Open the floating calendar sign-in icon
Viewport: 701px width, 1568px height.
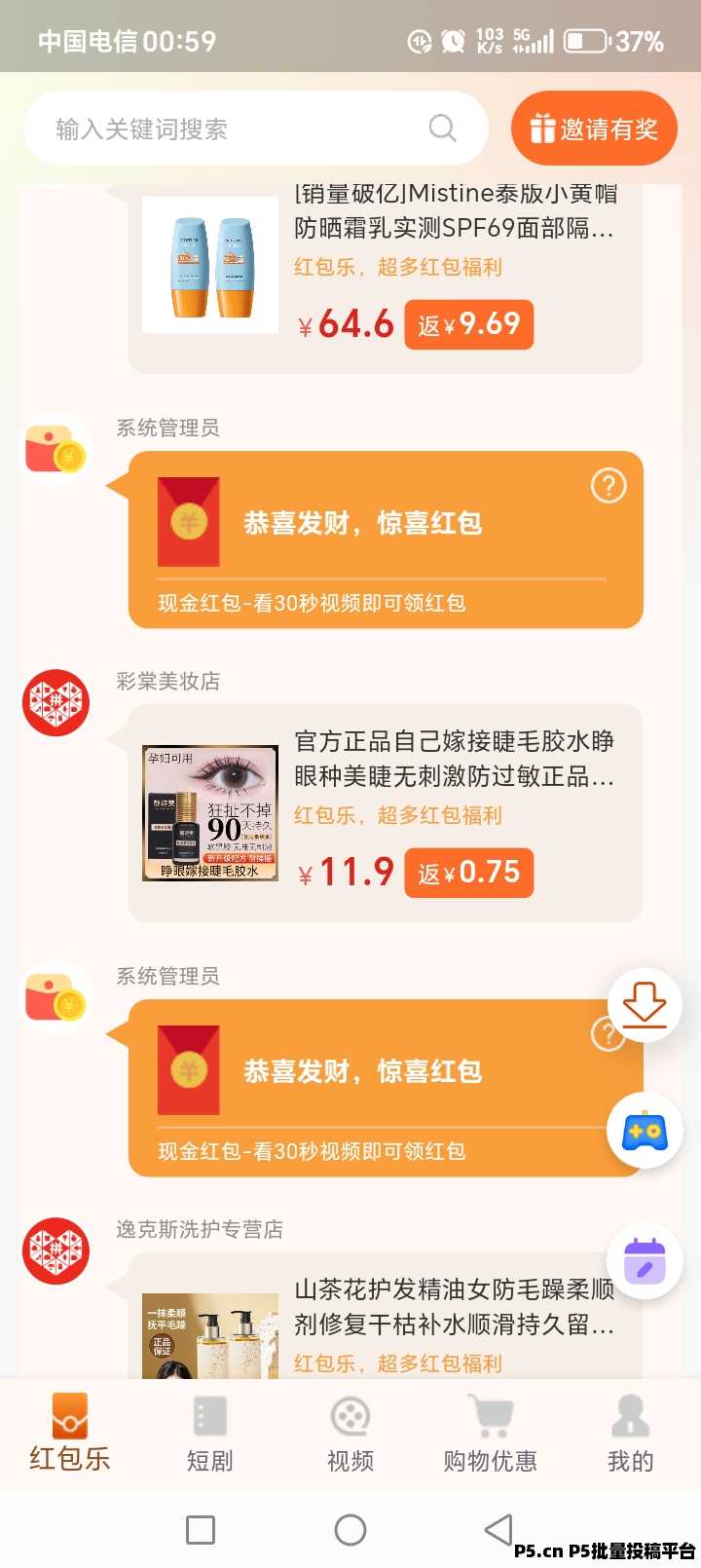645,1261
